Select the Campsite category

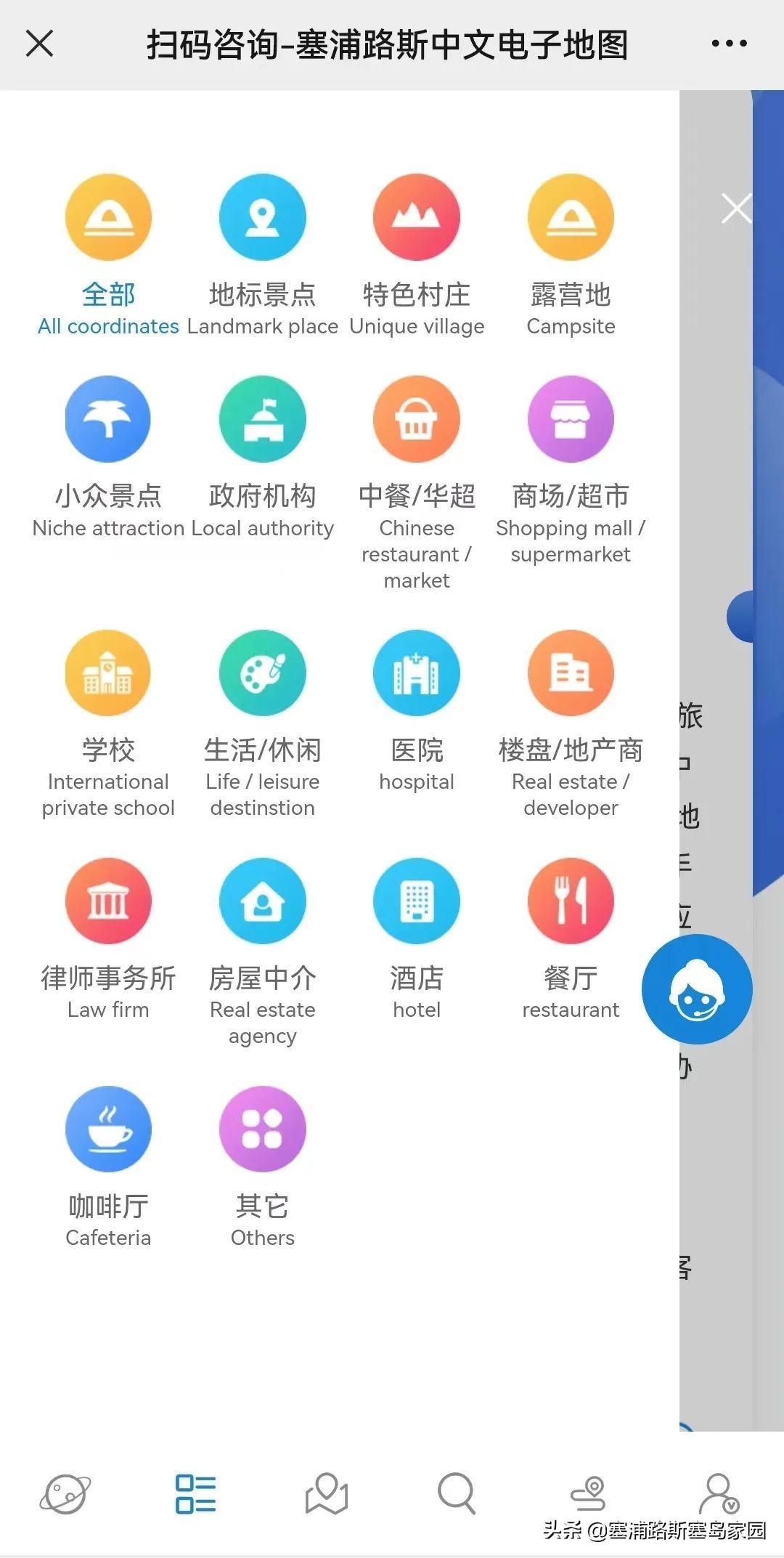coord(571,218)
